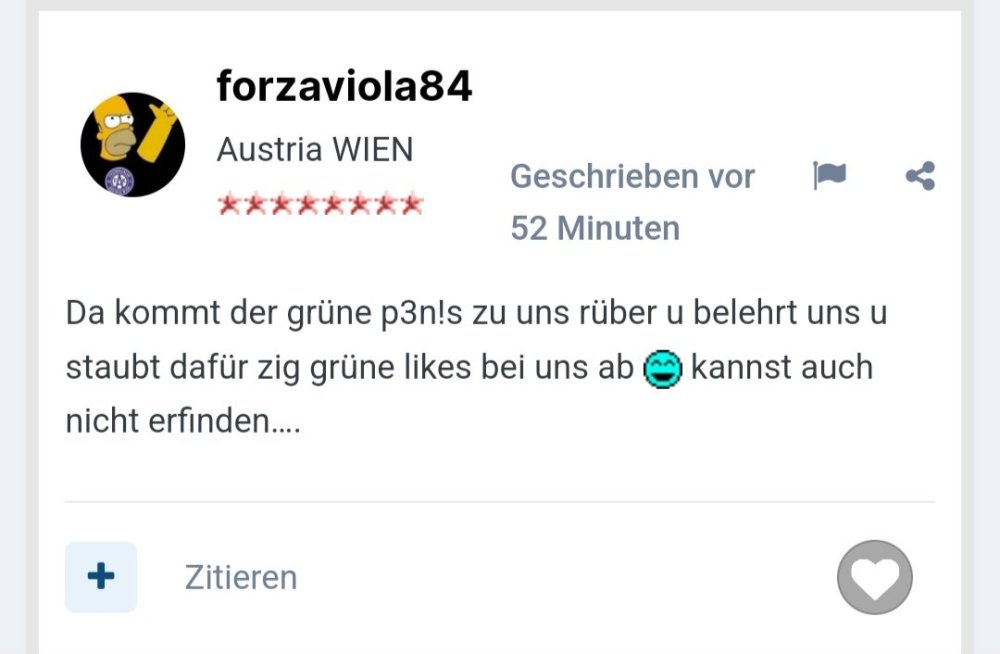Viewport: 1000px width, 654px height.
Task: Open the post timestamp link
Action: 631,202
